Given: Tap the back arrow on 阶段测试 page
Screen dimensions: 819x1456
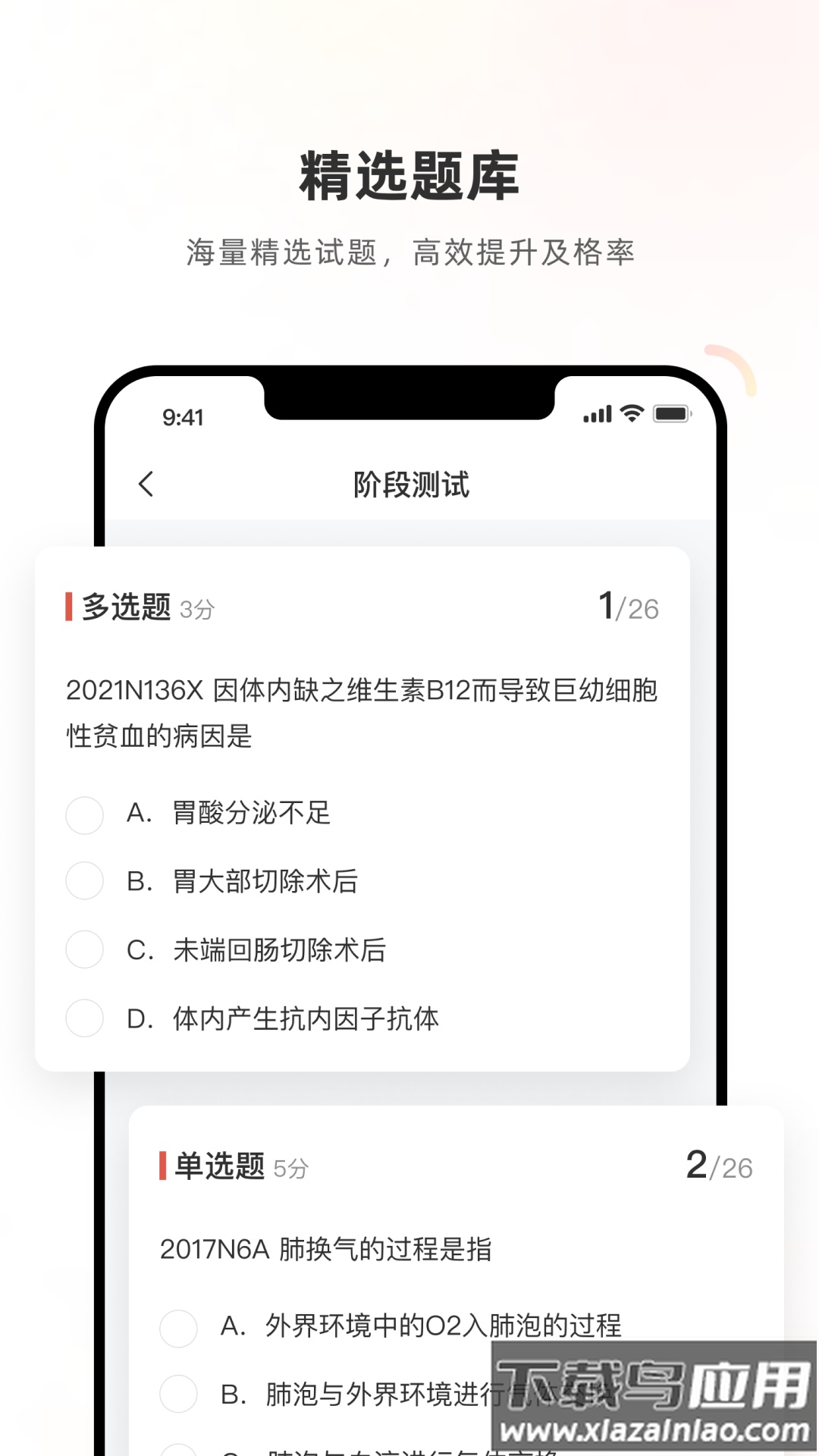Looking at the screenshot, I should 146,485.
